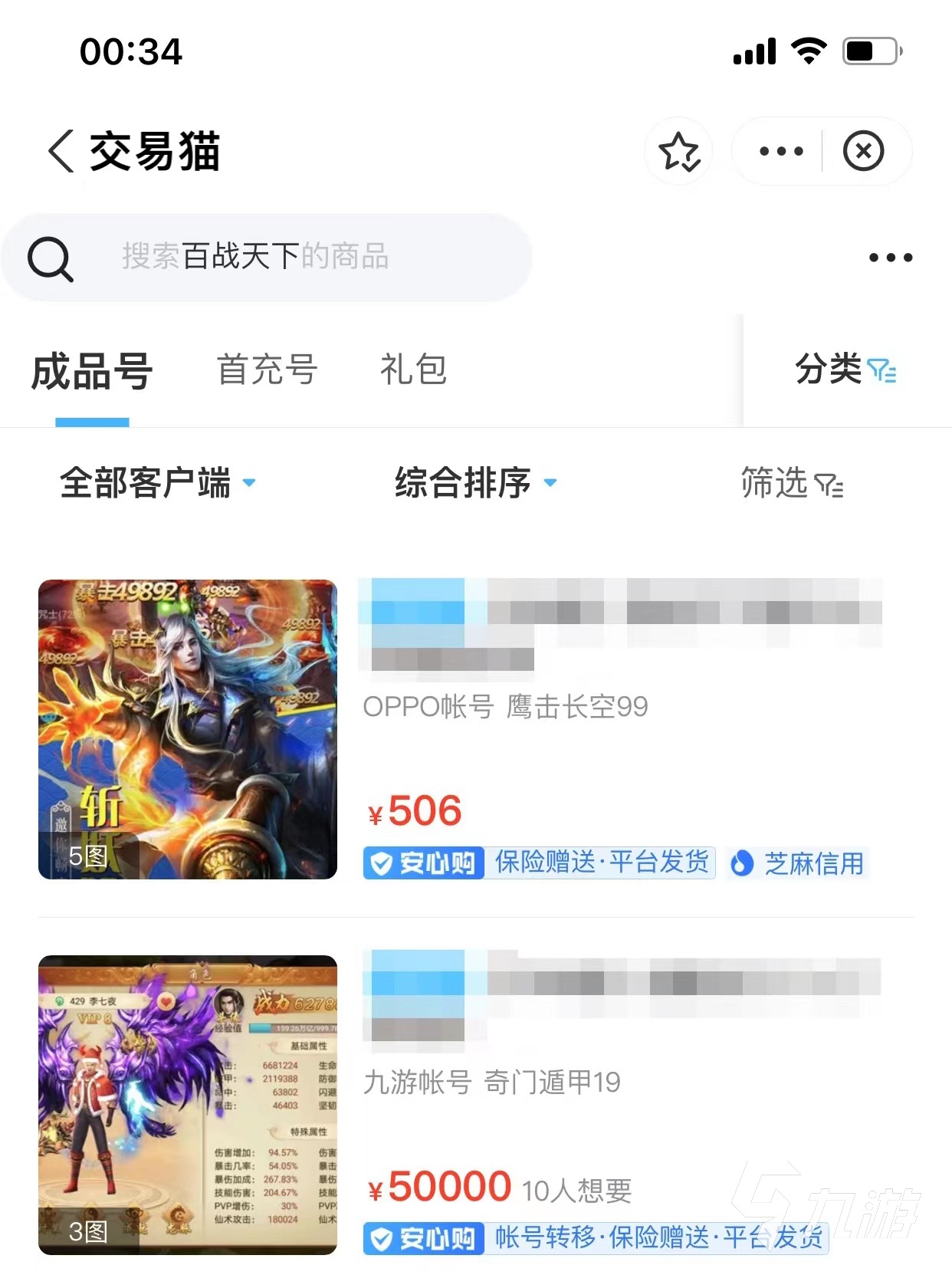This screenshot has height=1275, width=952.
Task: Close the mini program with the X button
Action: (863, 151)
